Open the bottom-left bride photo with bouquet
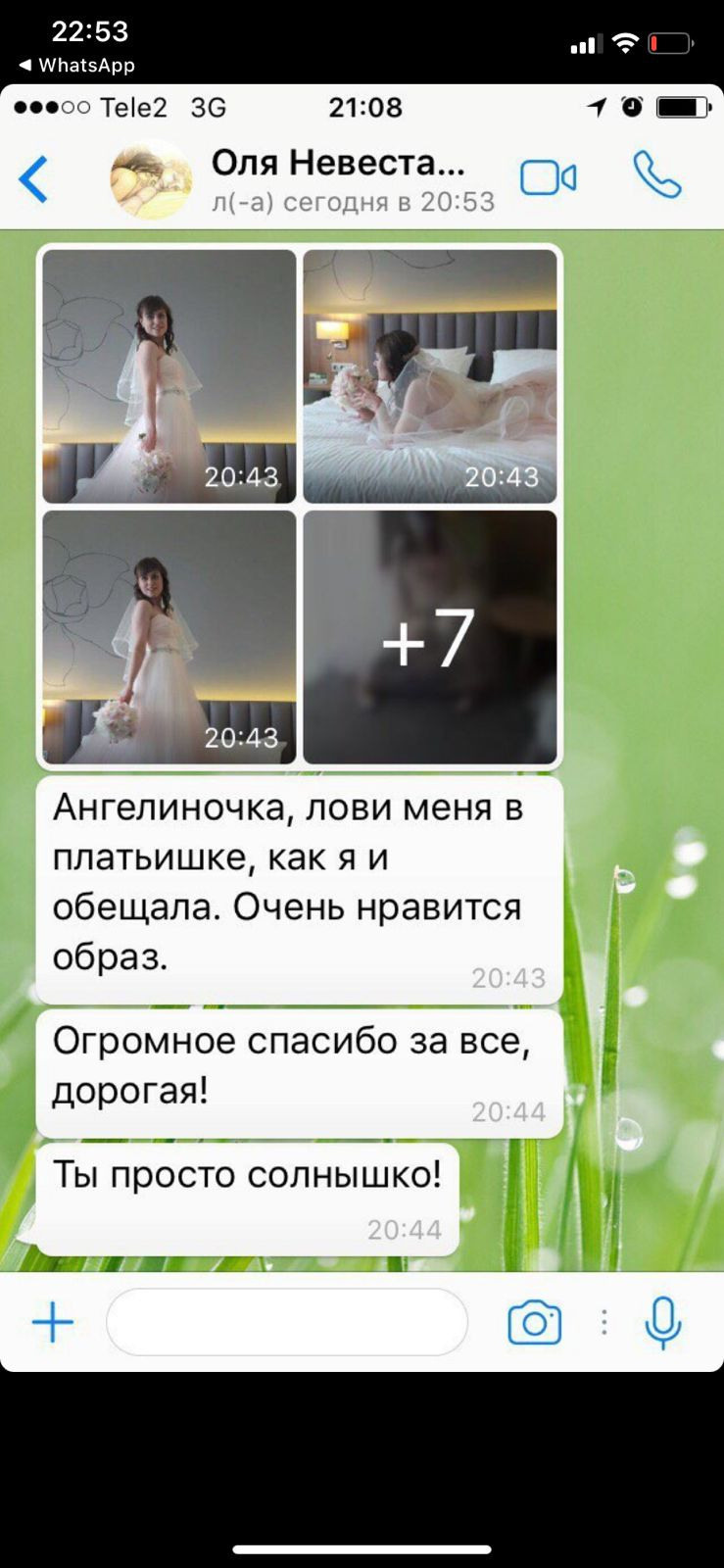Image resolution: width=724 pixels, height=1568 pixels. coord(169,637)
